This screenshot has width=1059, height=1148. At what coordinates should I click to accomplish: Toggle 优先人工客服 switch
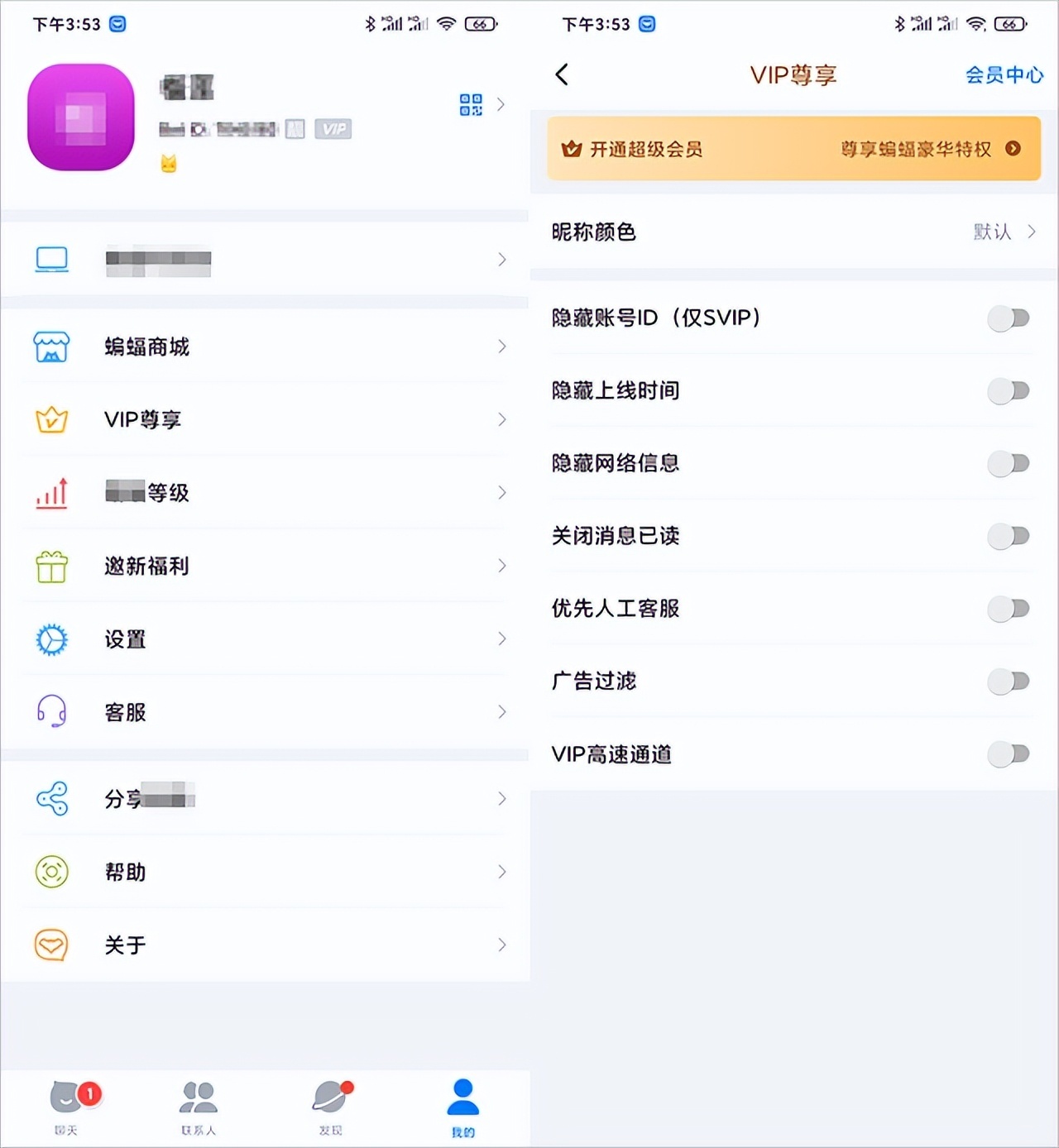click(x=1008, y=610)
